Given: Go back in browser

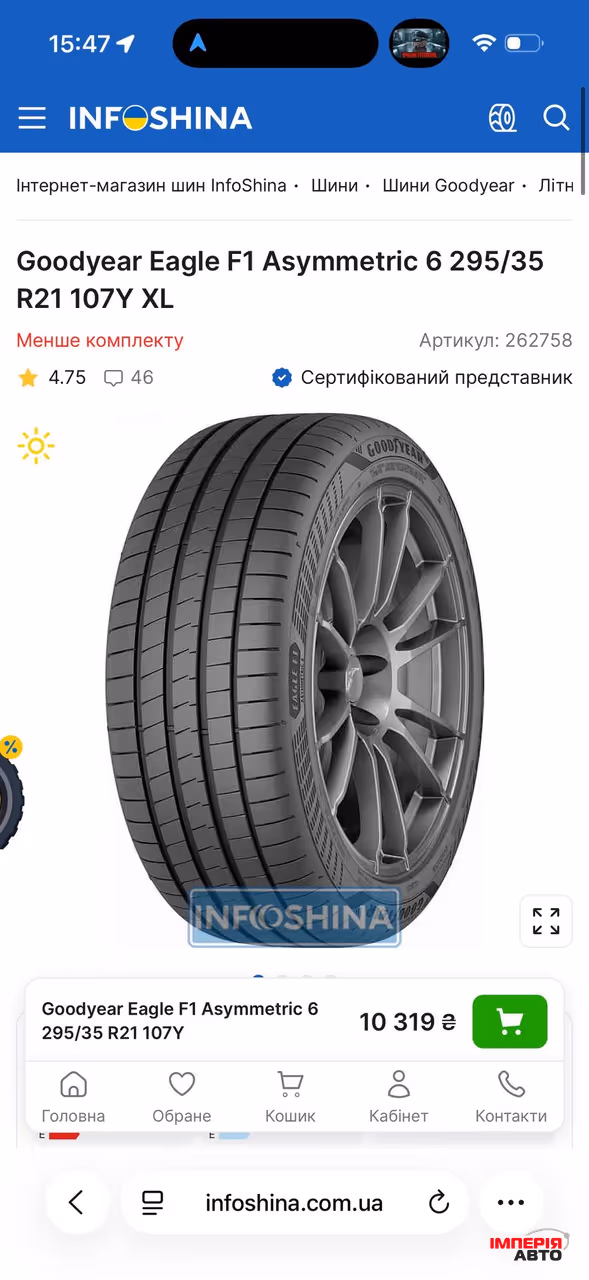Looking at the screenshot, I should [76, 1202].
